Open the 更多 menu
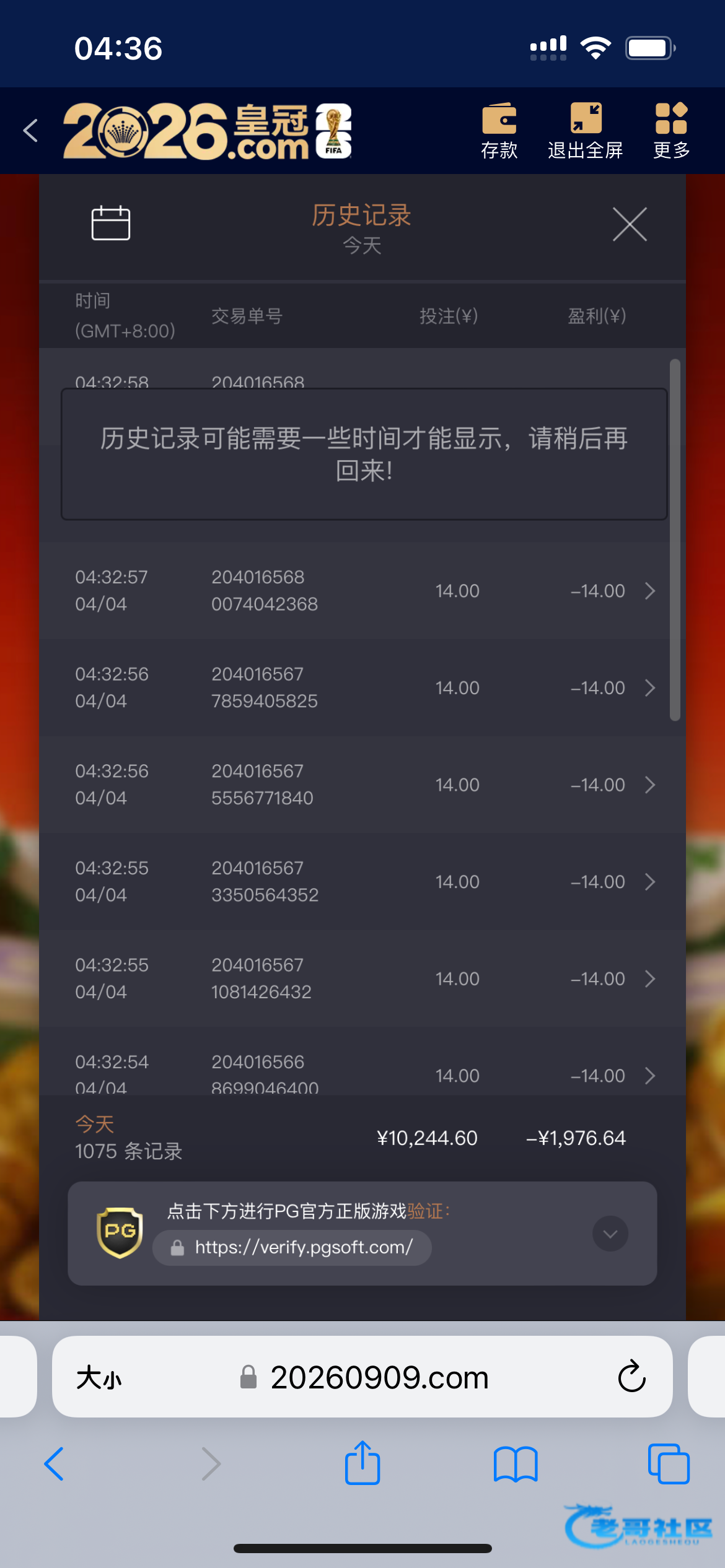Image resolution: width=725 pixels, height=1568 pixels. tap(671, 131)
